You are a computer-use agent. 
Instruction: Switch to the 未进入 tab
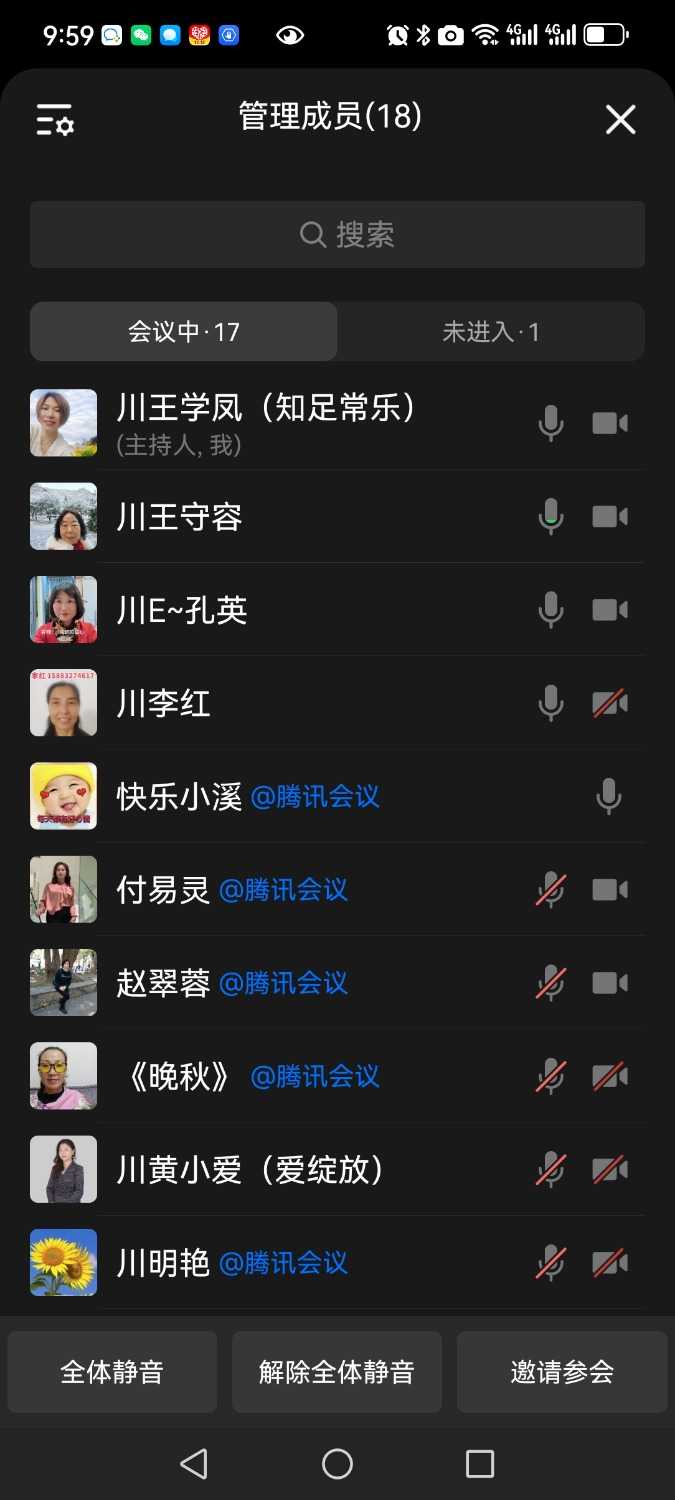pos(490,332)
